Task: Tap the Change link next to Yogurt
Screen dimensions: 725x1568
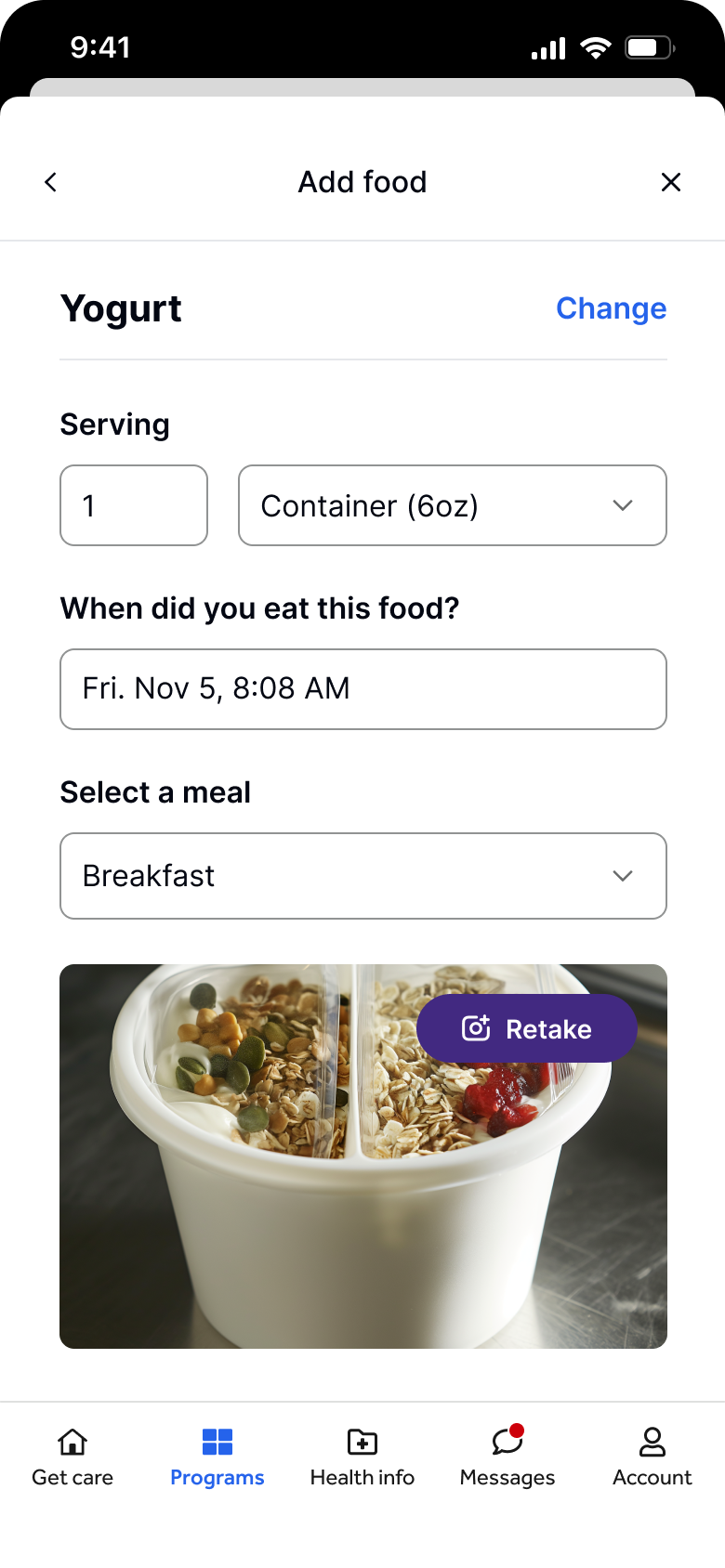Action: coord(611,308)
